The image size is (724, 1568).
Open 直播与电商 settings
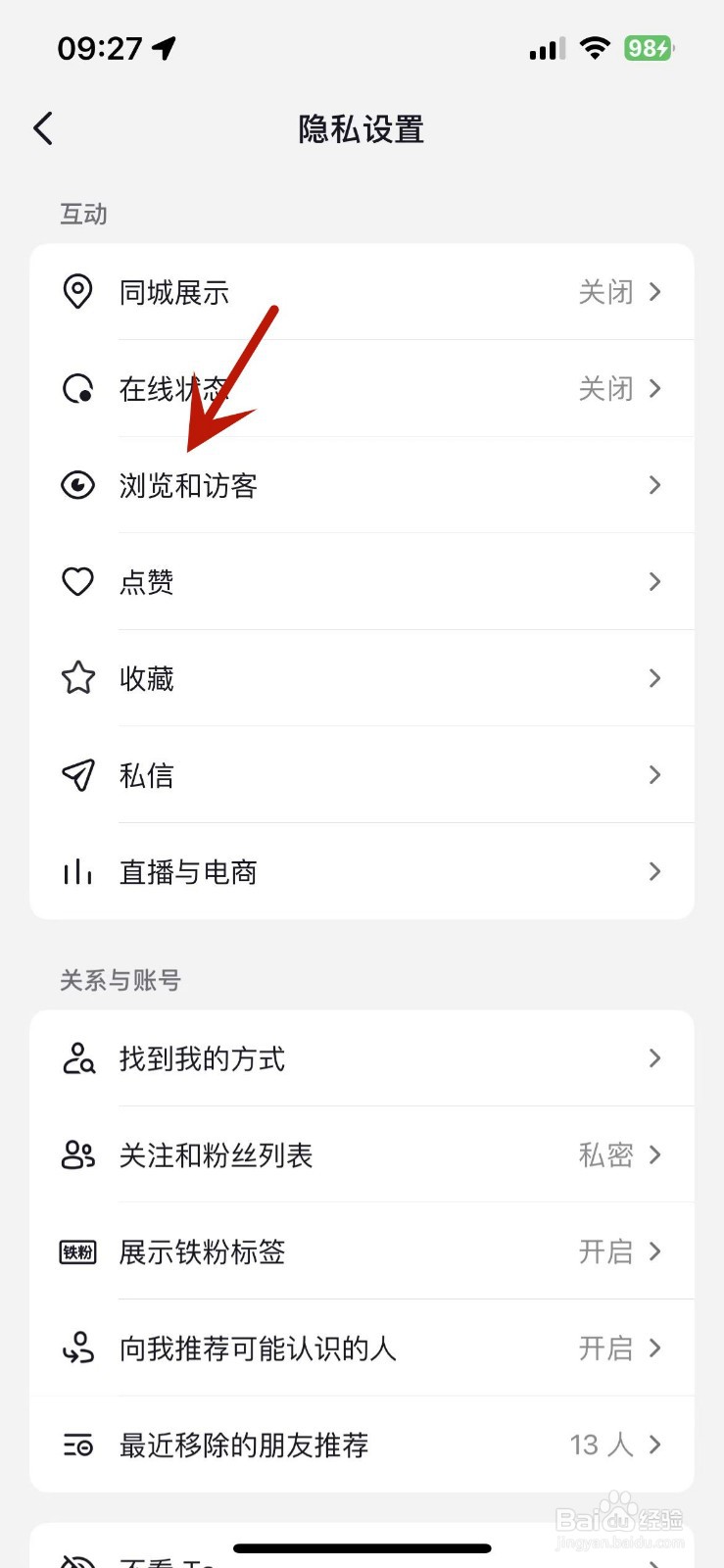coord(362,871)
